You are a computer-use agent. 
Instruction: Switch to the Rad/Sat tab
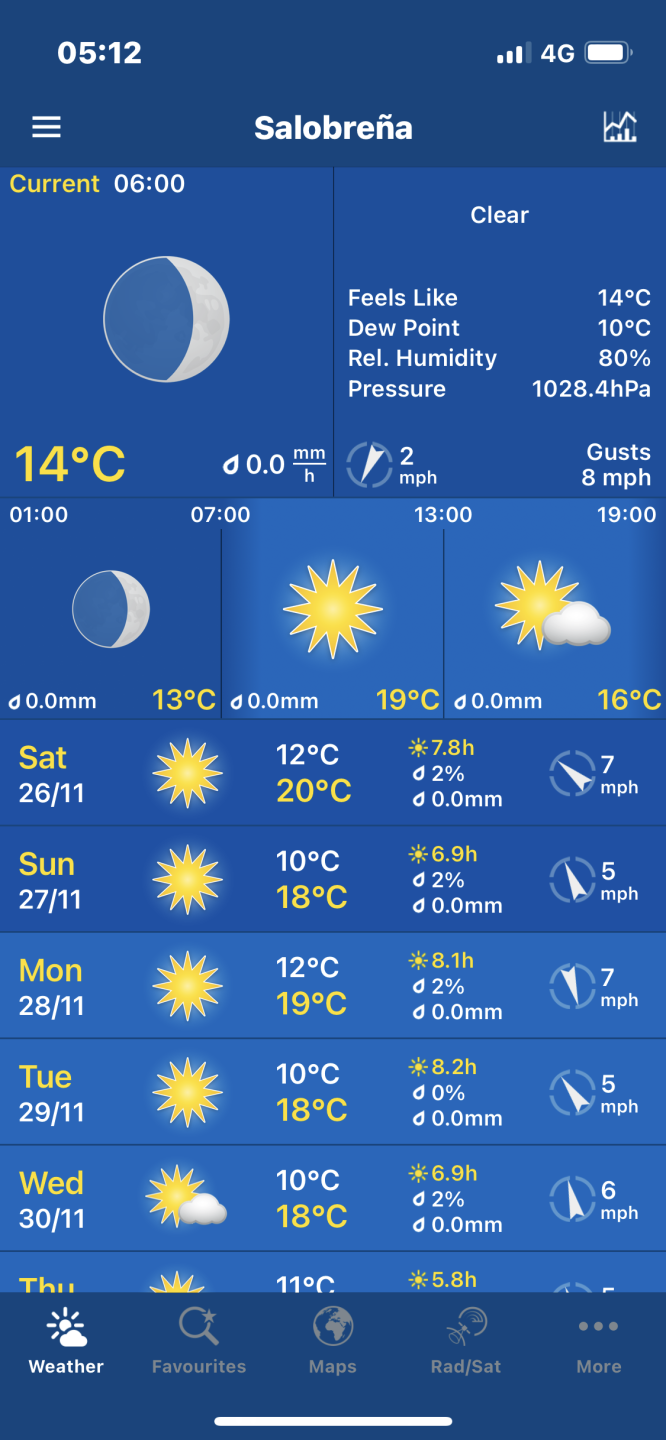tap(466, 1343)
